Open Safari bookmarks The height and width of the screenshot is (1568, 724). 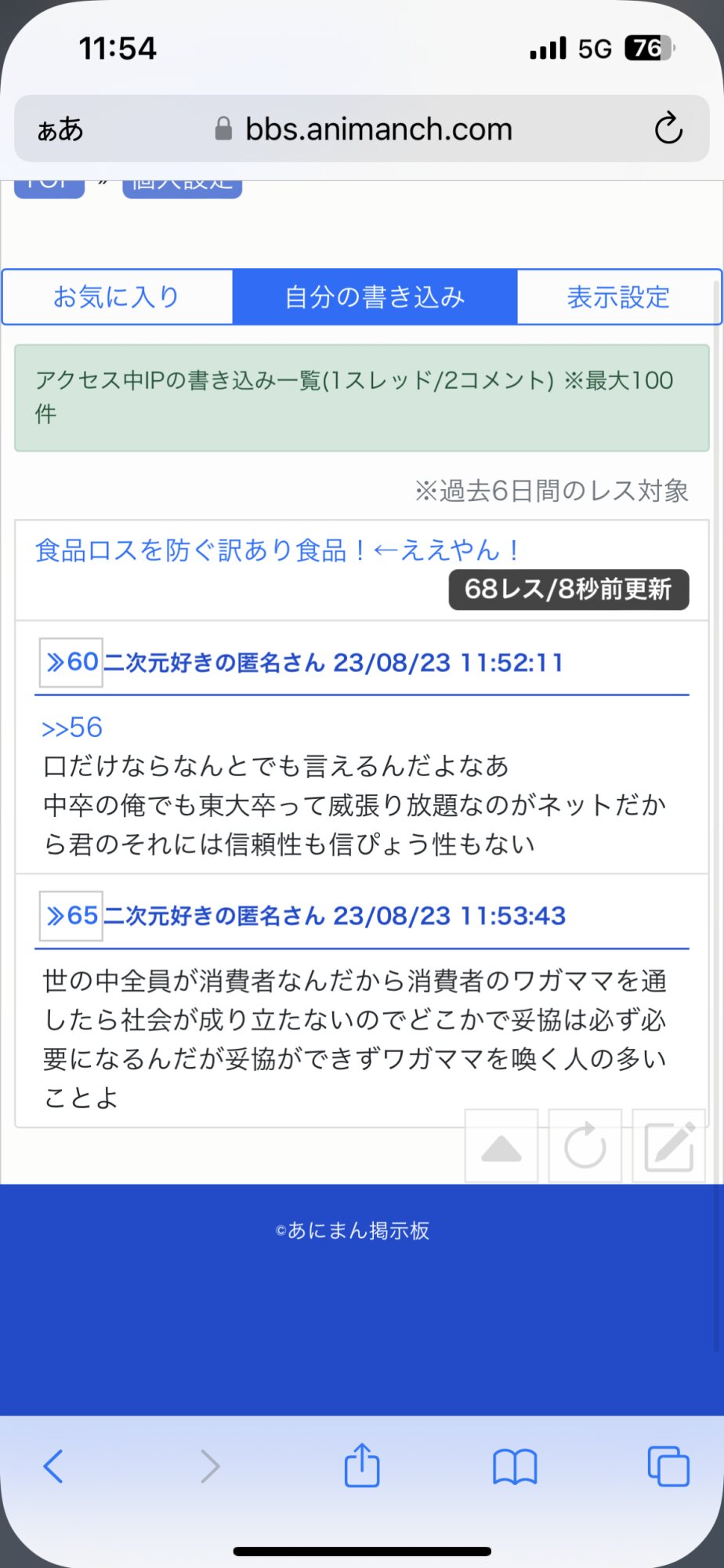point(515,1466)
